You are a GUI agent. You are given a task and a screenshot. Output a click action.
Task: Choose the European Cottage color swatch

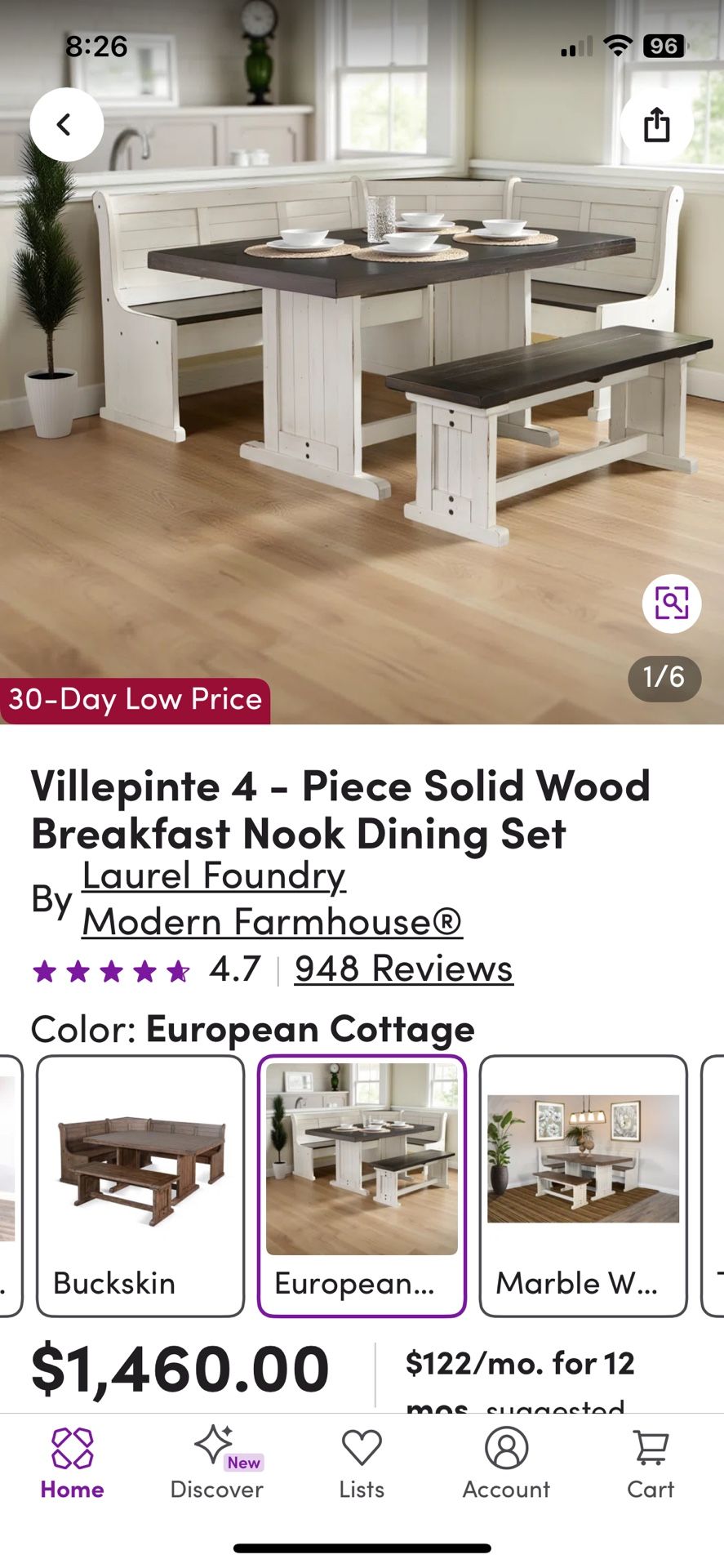coord(362,1185)
